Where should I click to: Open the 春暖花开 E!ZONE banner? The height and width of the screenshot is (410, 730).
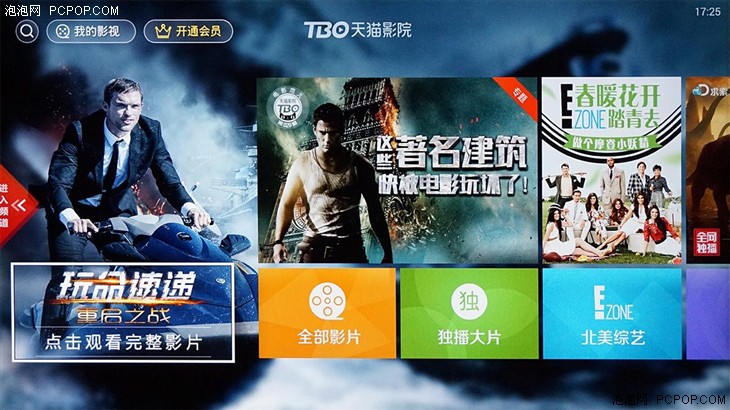[x=611, y=170]
